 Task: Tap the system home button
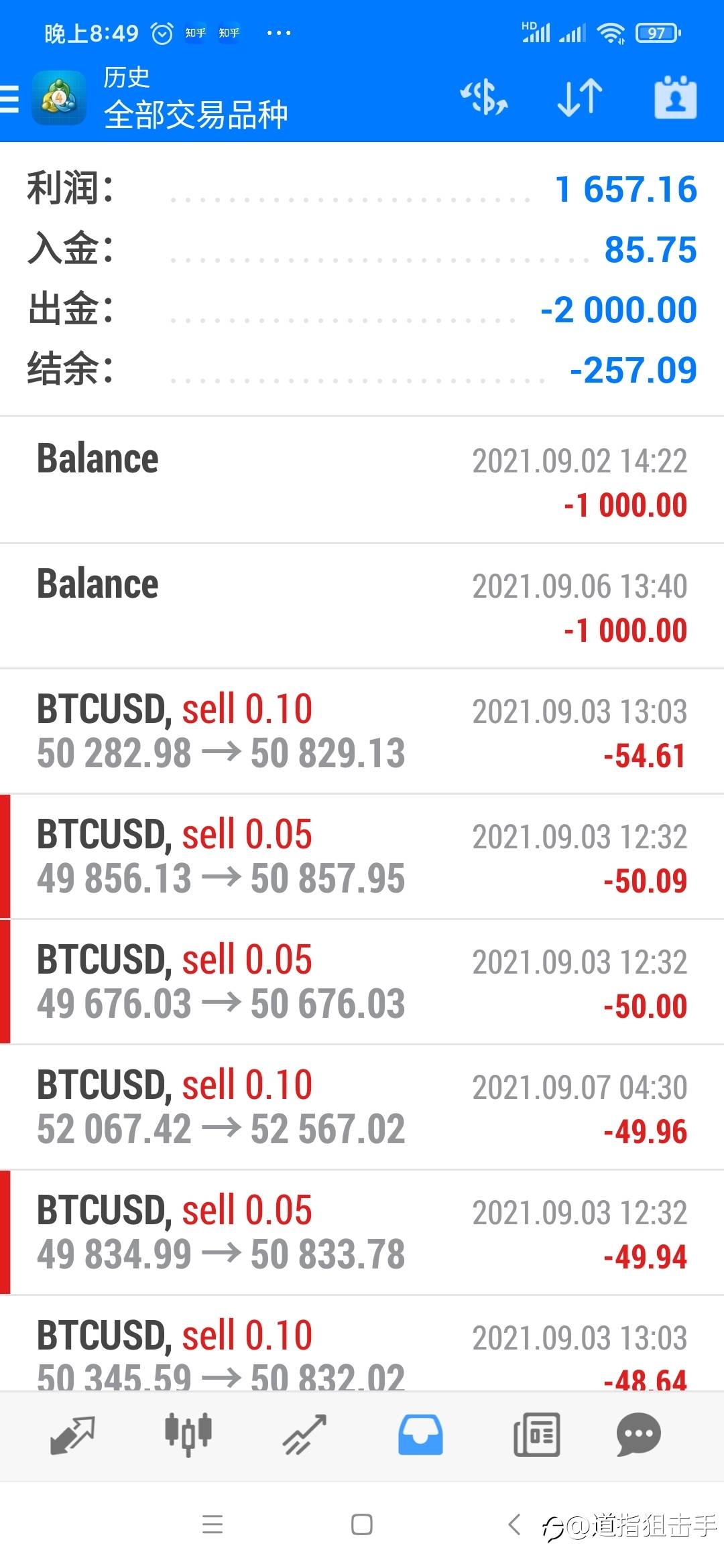tap(362, 1525)
